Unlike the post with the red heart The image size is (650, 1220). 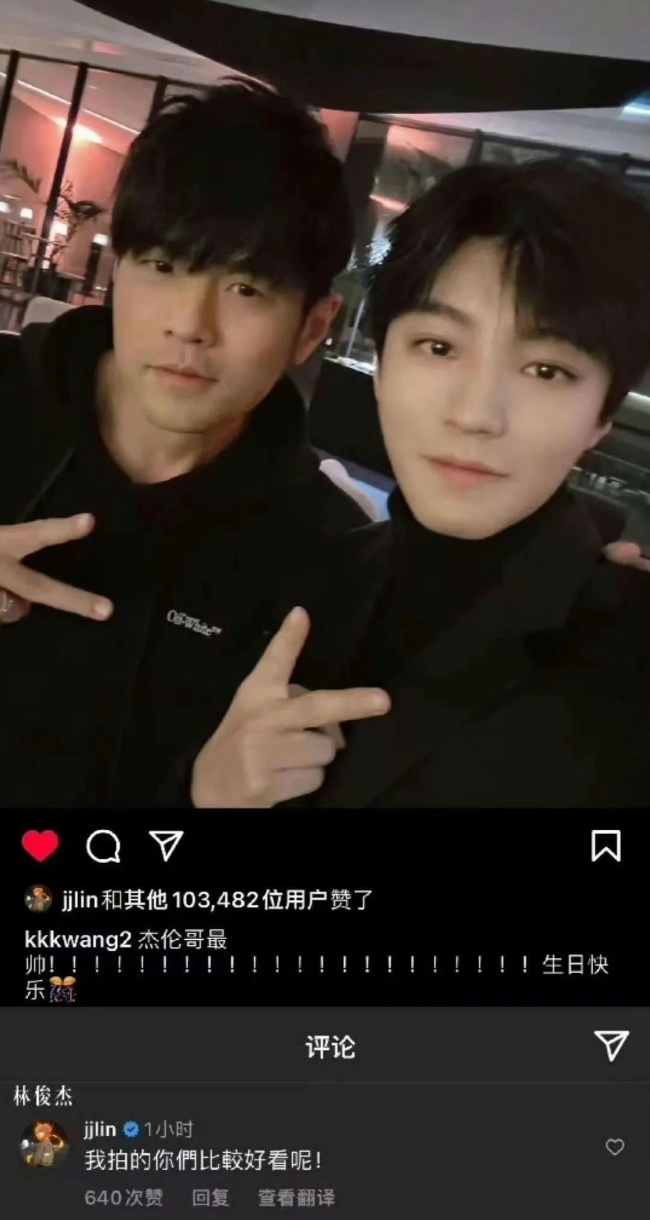(40, 846)
